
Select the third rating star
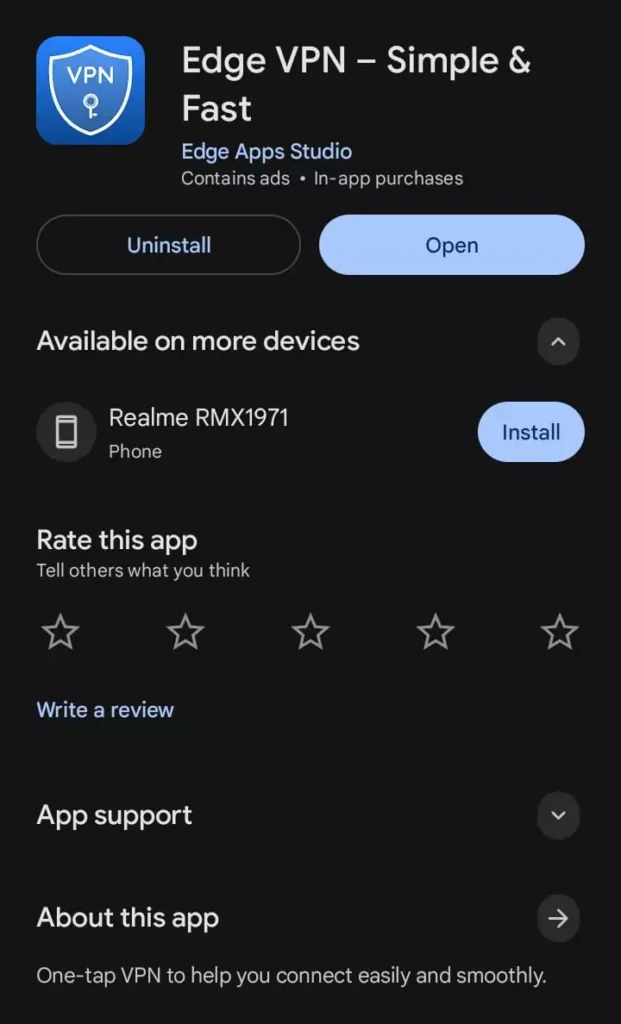point(310,632)
